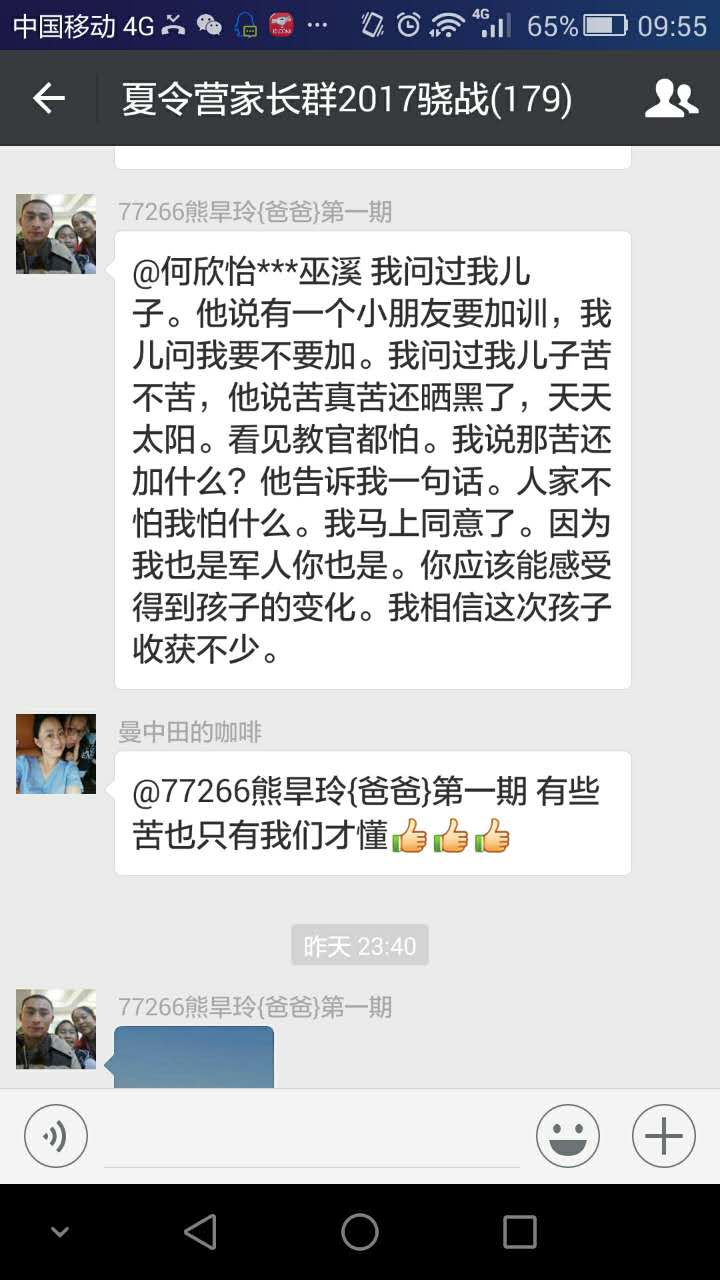The image size is (720, 1280).
Task: Open avatar of 曼中田的咖啡
Action: pos(56,754)
